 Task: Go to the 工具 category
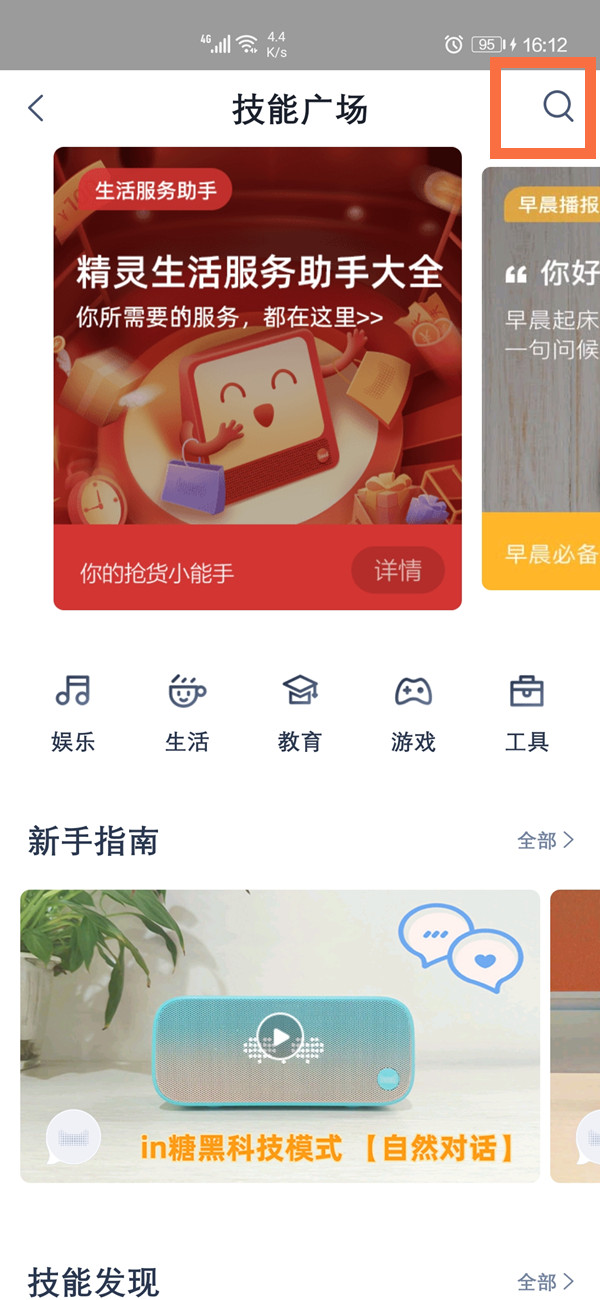(x=527, y=712)
